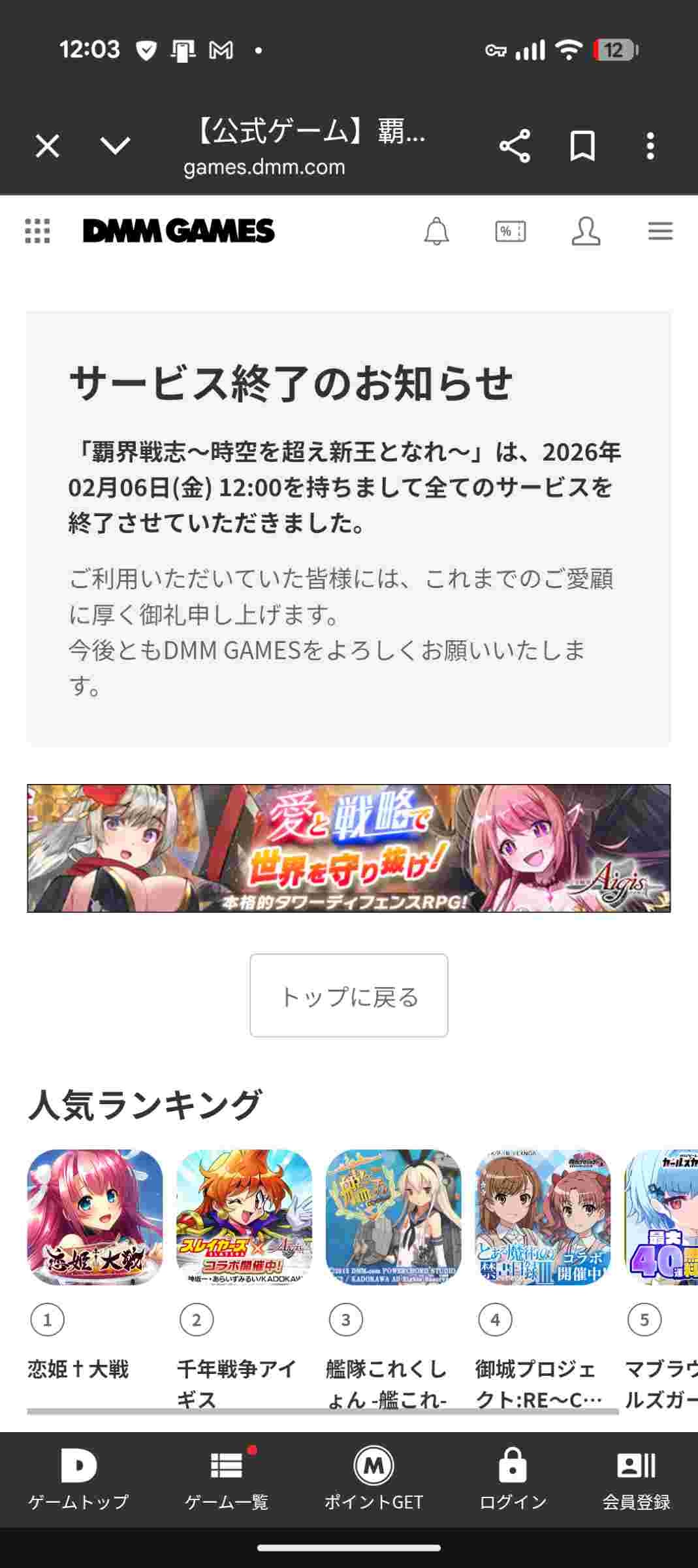Open the Aigis tower defense banner

click(349, 848)
